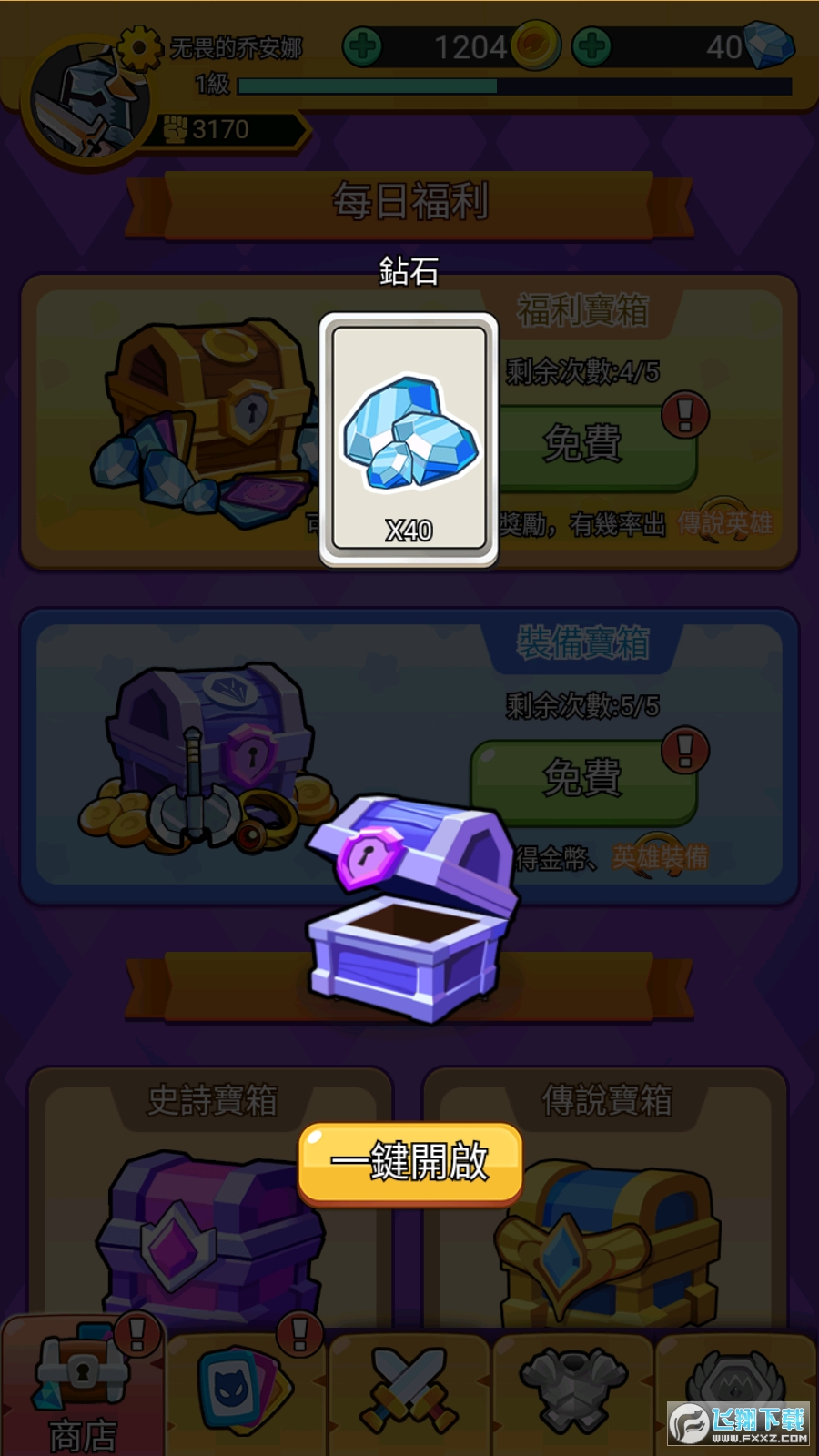This screenshot has width=819, height=1456.
Task: Claim free 裝備寶箱 chest
Action: [x=582, y=779]
